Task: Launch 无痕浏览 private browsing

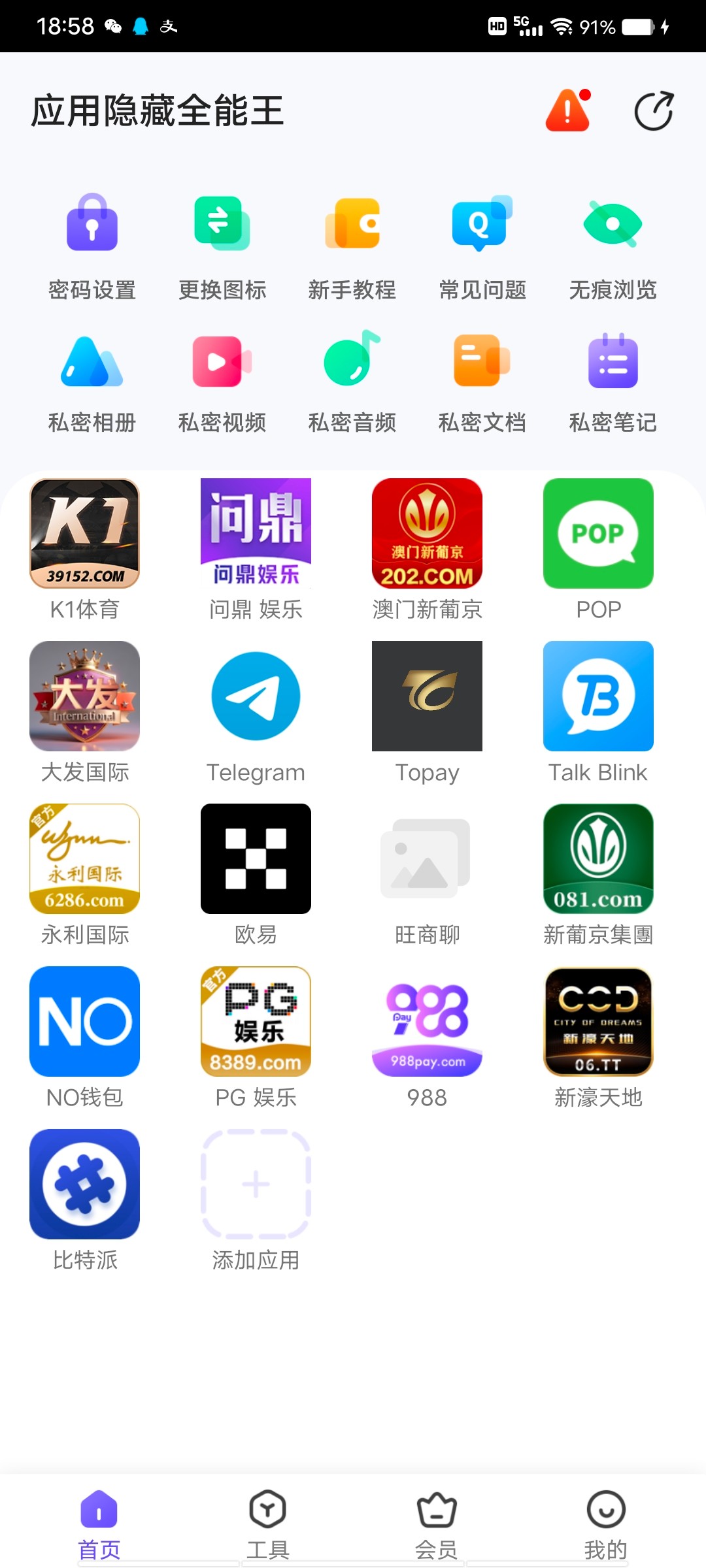Action: 613,247
